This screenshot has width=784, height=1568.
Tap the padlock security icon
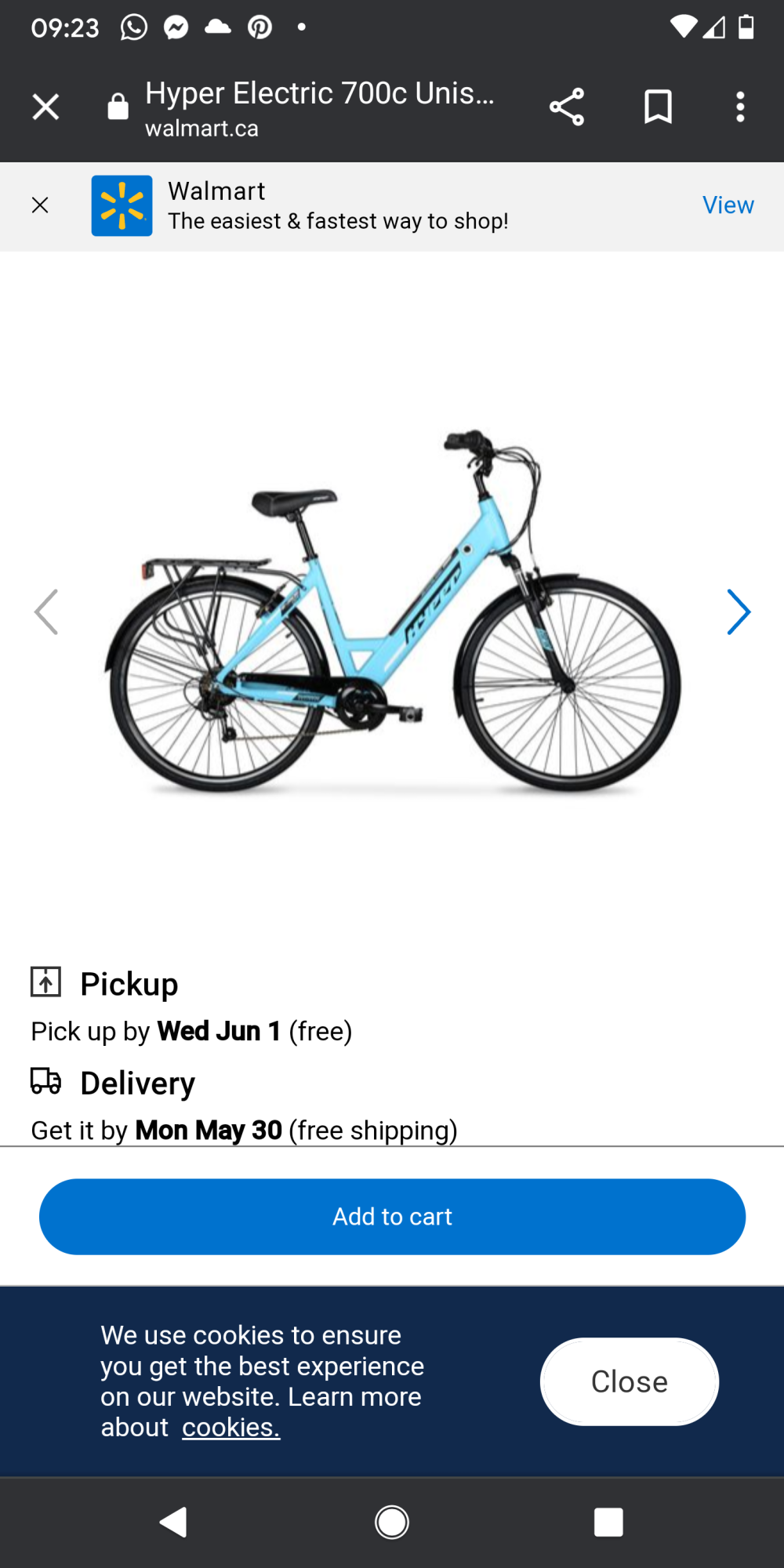117,106
